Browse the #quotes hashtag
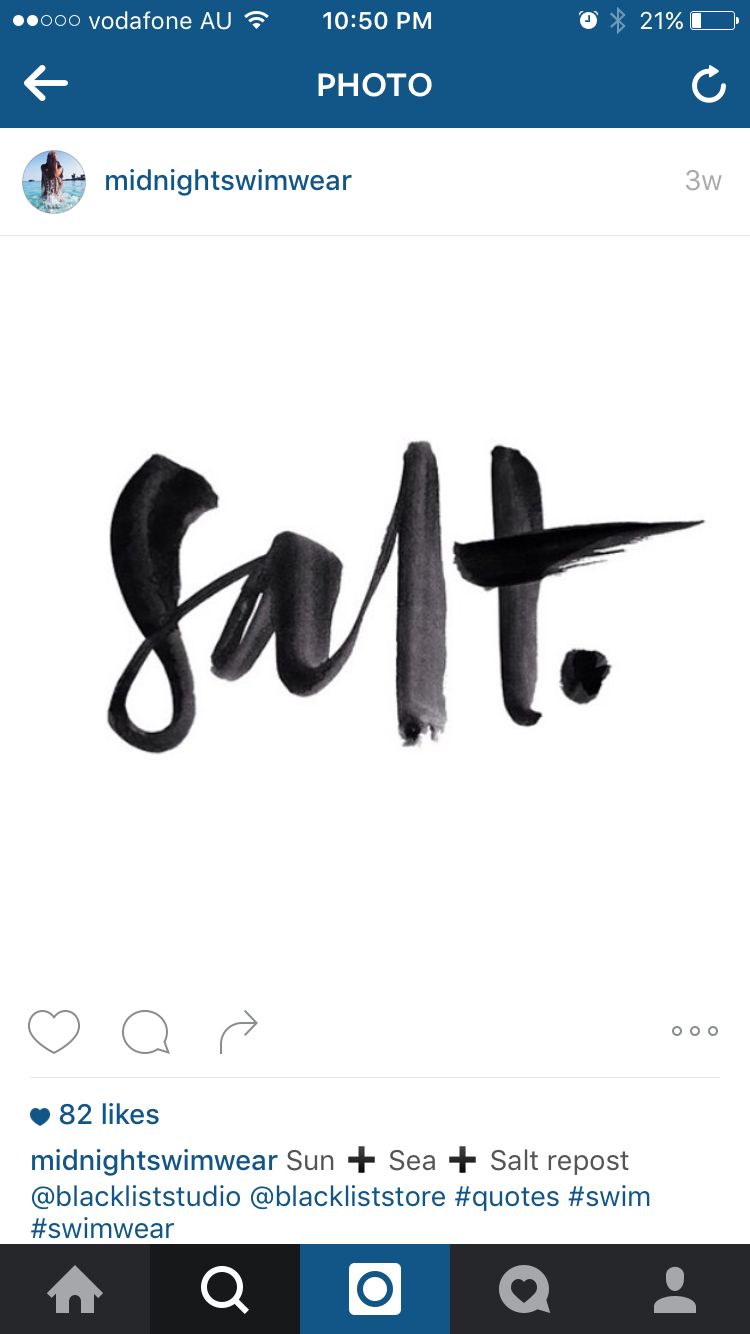 click(507, 1196)
